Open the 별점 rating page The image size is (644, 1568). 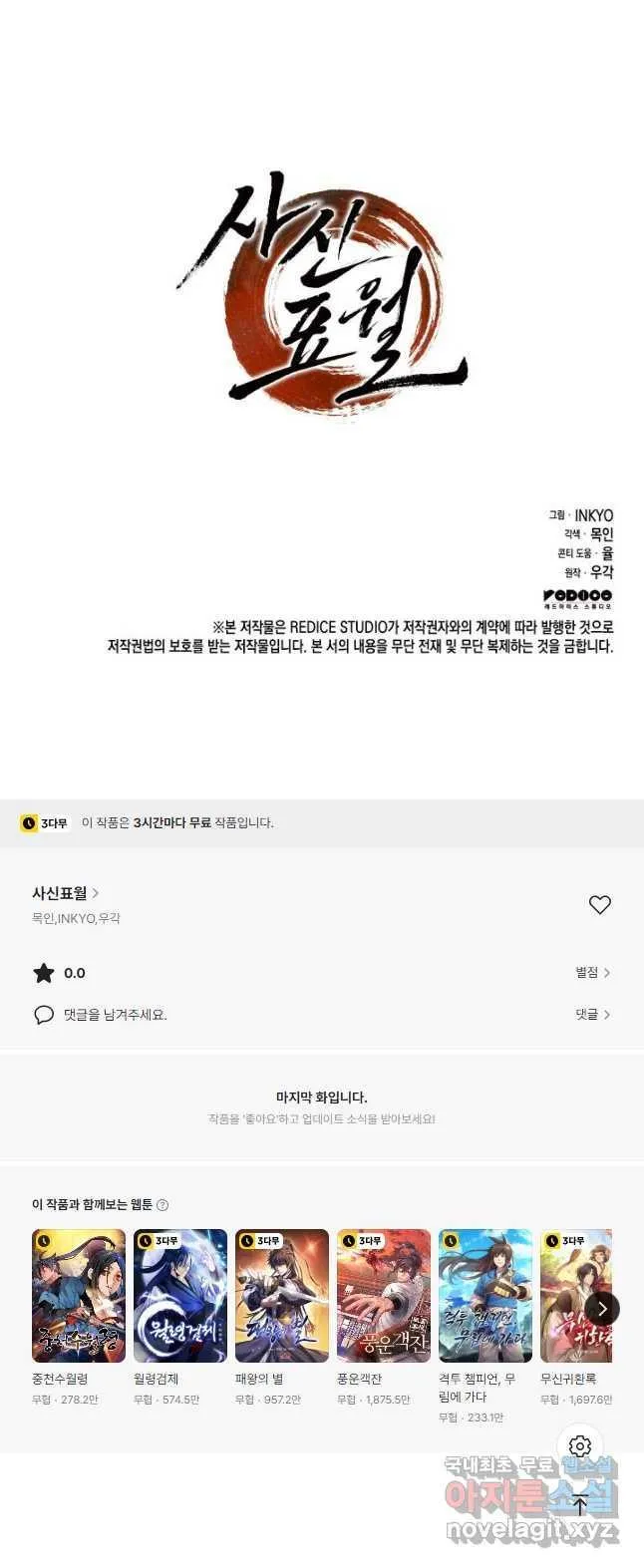pyautogui.click(x=592, y=973)
